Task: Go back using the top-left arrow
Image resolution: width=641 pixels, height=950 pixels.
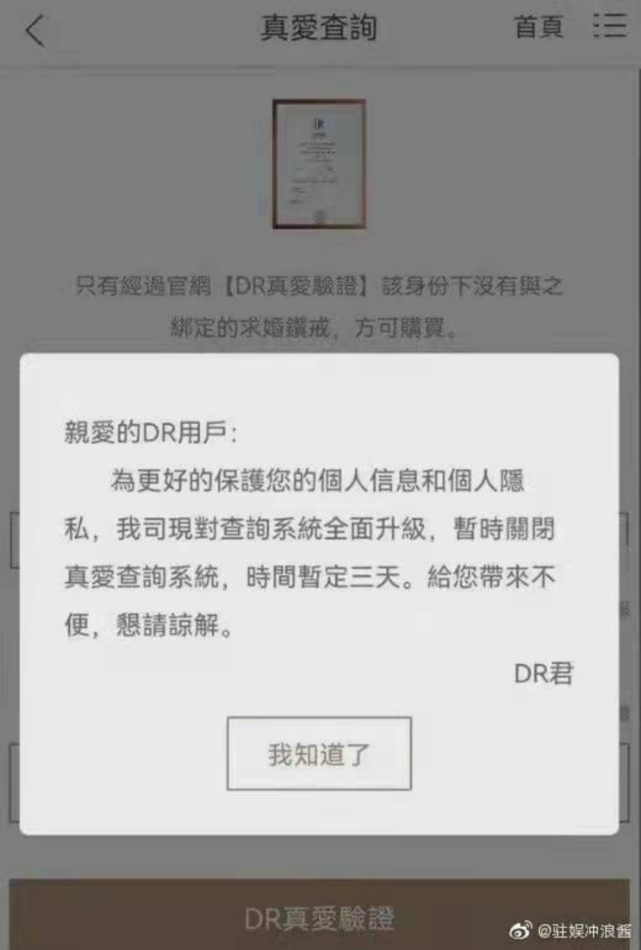Action: pyautogui.click(x=35, y=30)
